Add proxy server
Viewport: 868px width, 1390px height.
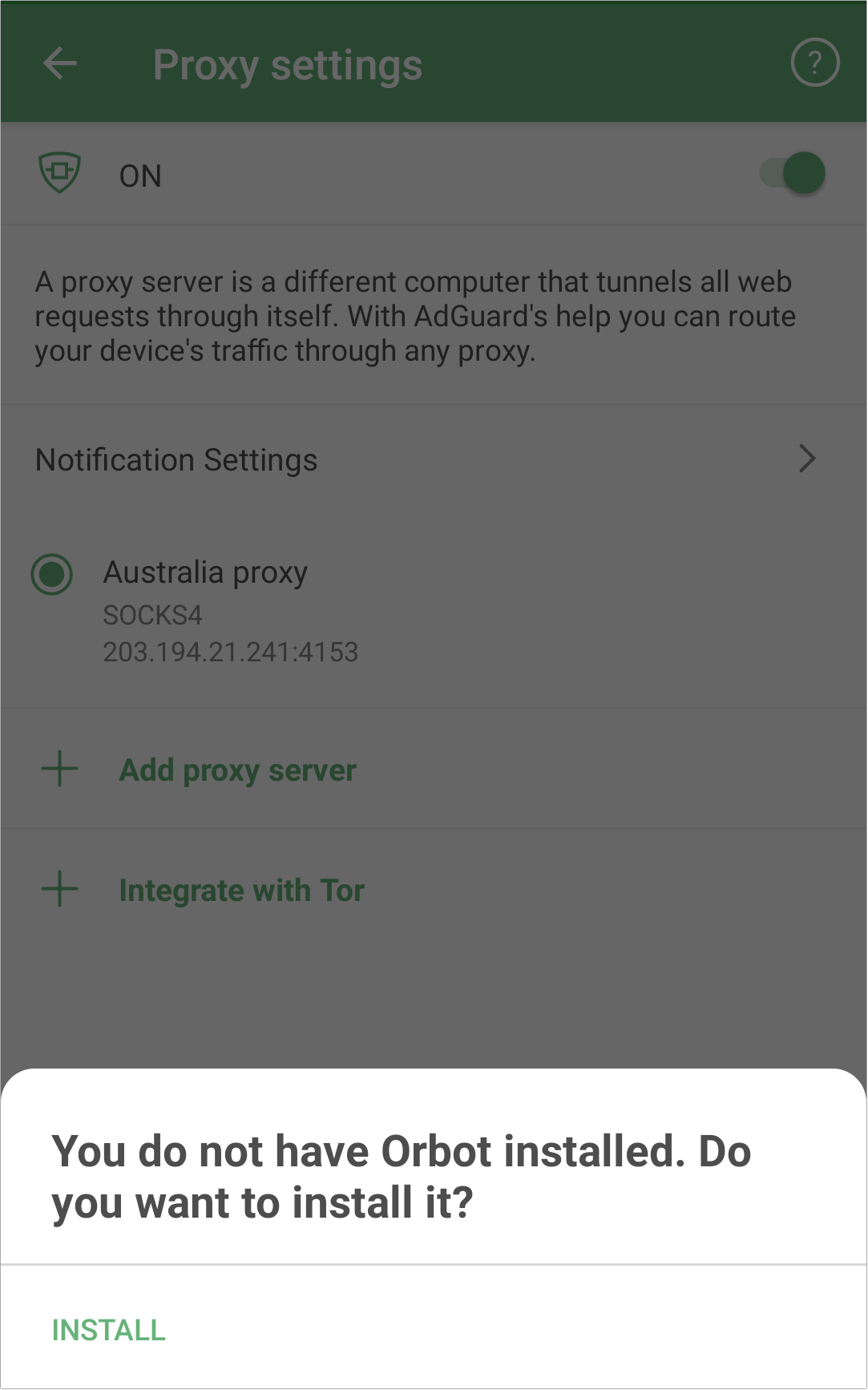pos(434,770)
